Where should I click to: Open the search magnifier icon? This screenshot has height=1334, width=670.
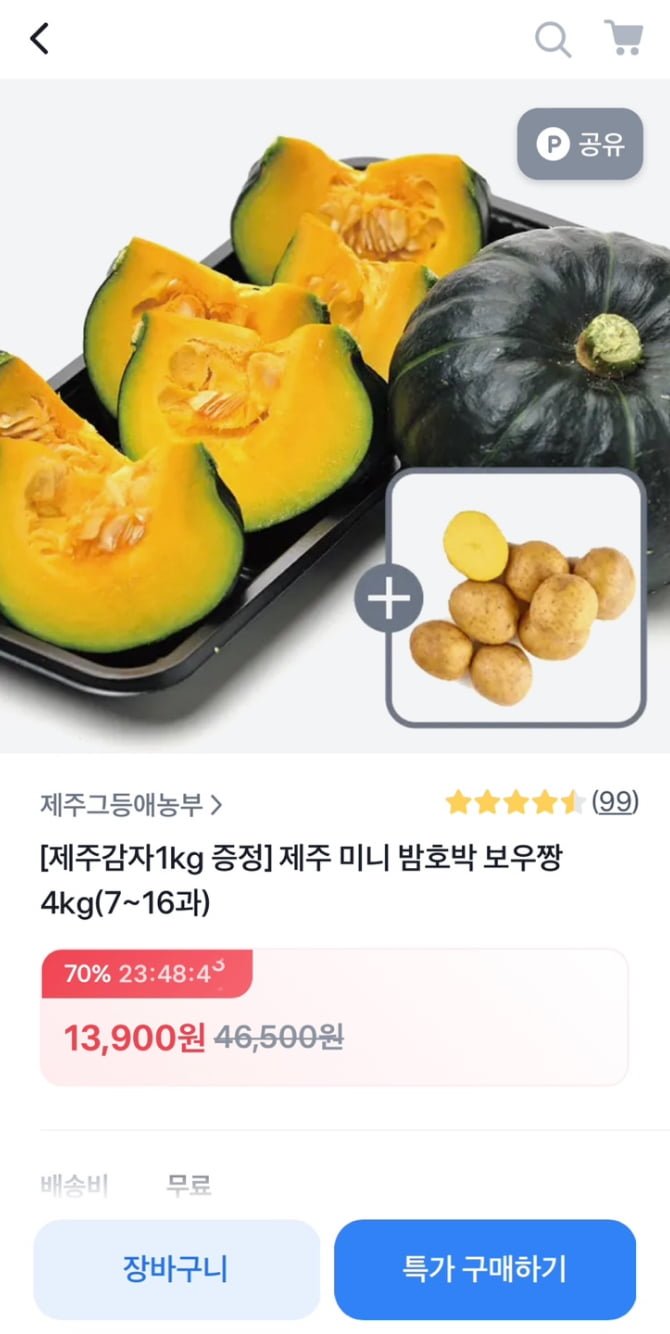[x=552, y=40]
